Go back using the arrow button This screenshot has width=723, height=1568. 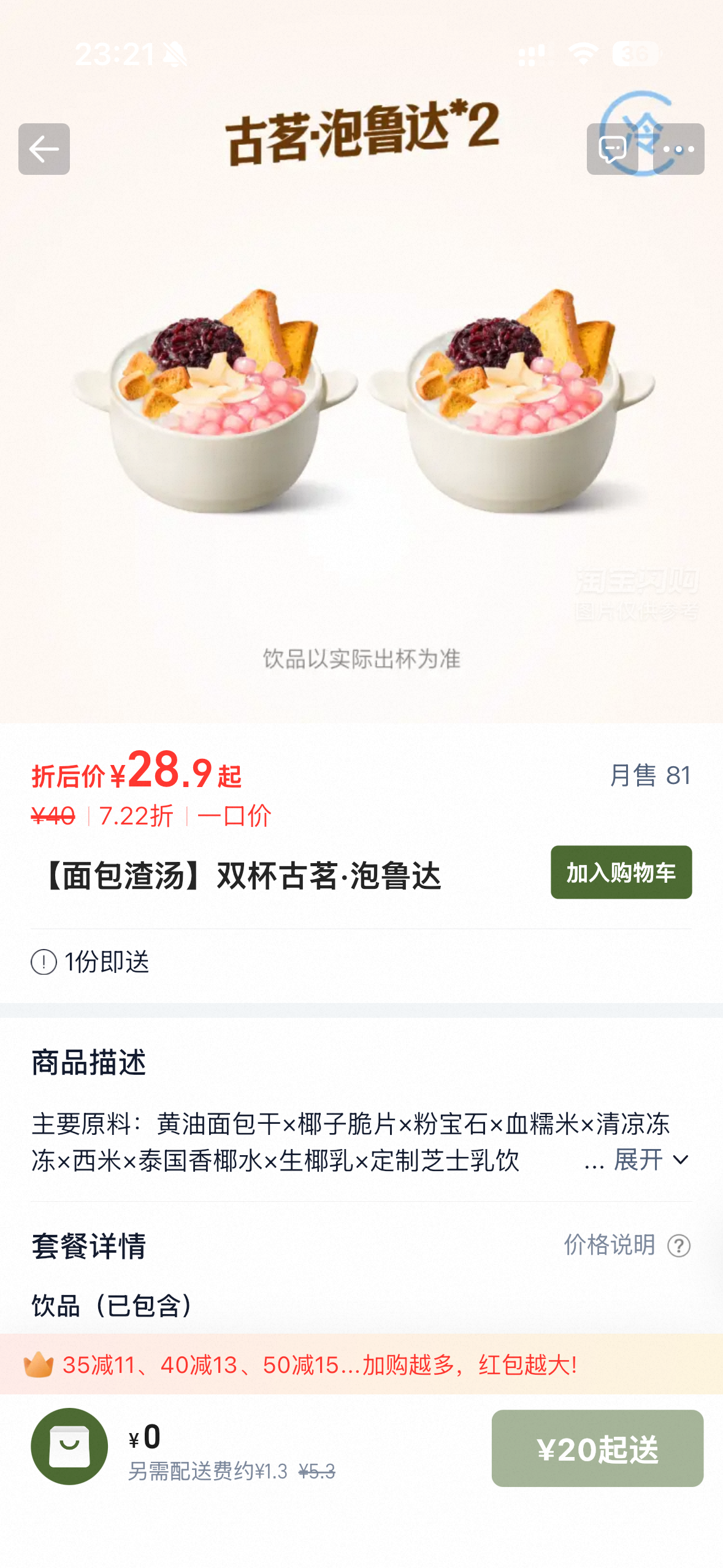click(44, 149)
